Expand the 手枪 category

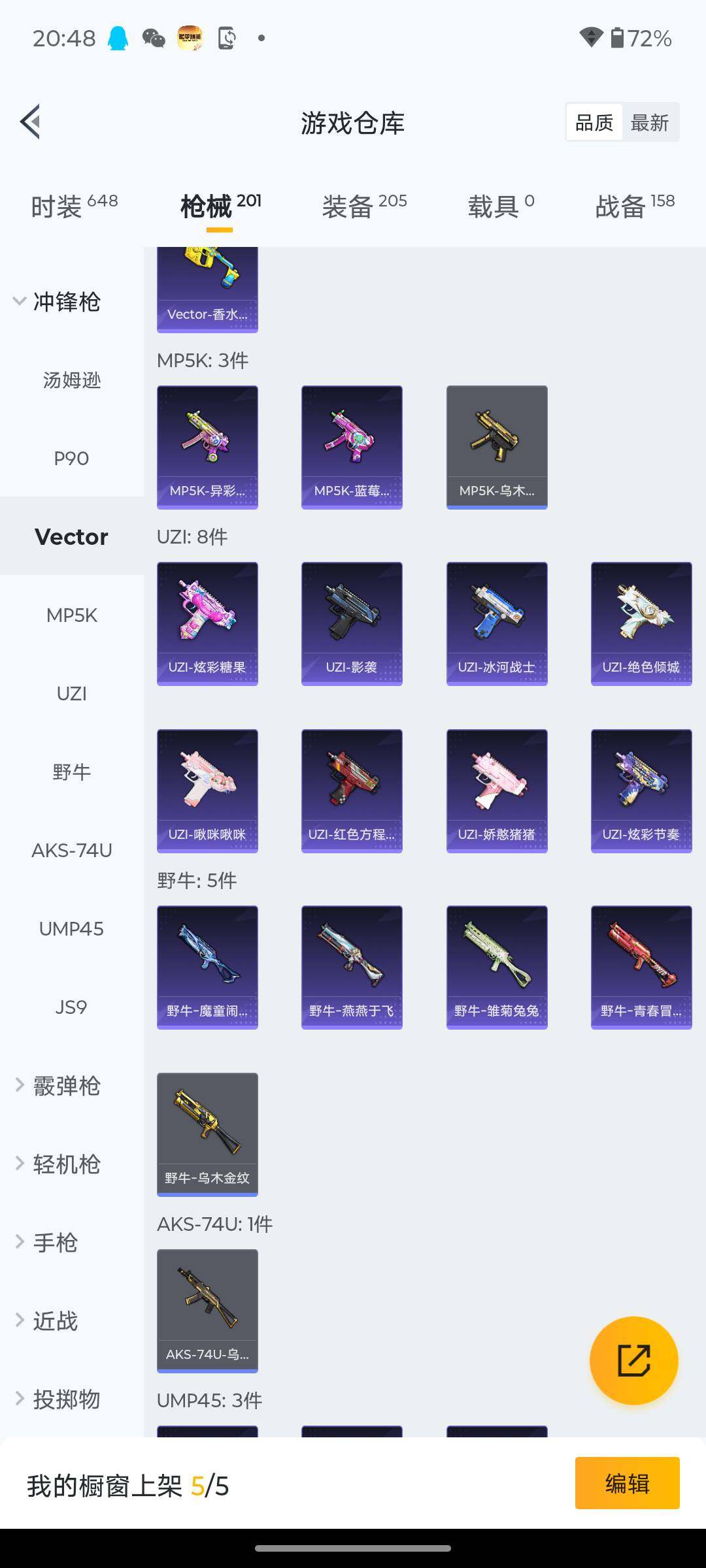(x=46, y=1242)
